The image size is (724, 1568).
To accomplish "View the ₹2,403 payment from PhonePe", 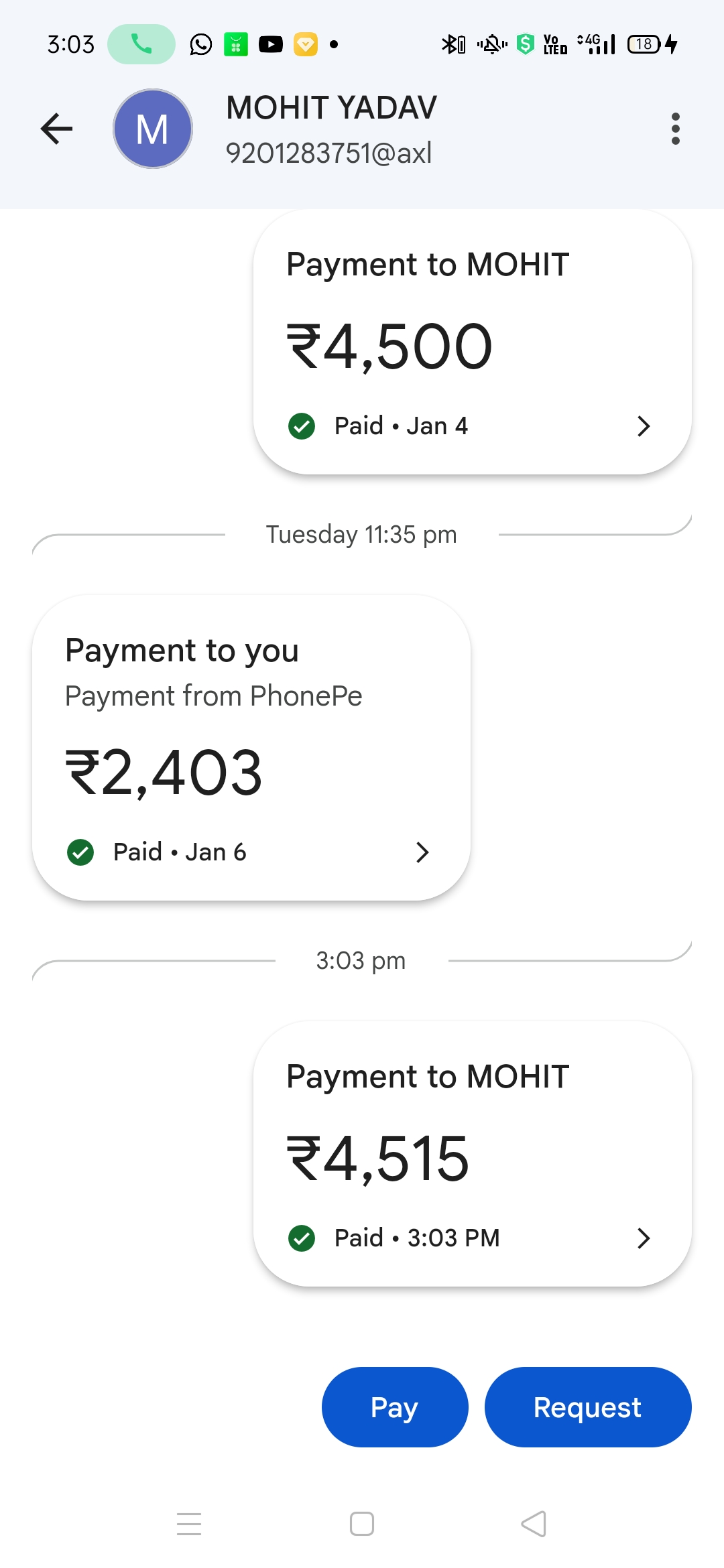I will tap(251, 747).
